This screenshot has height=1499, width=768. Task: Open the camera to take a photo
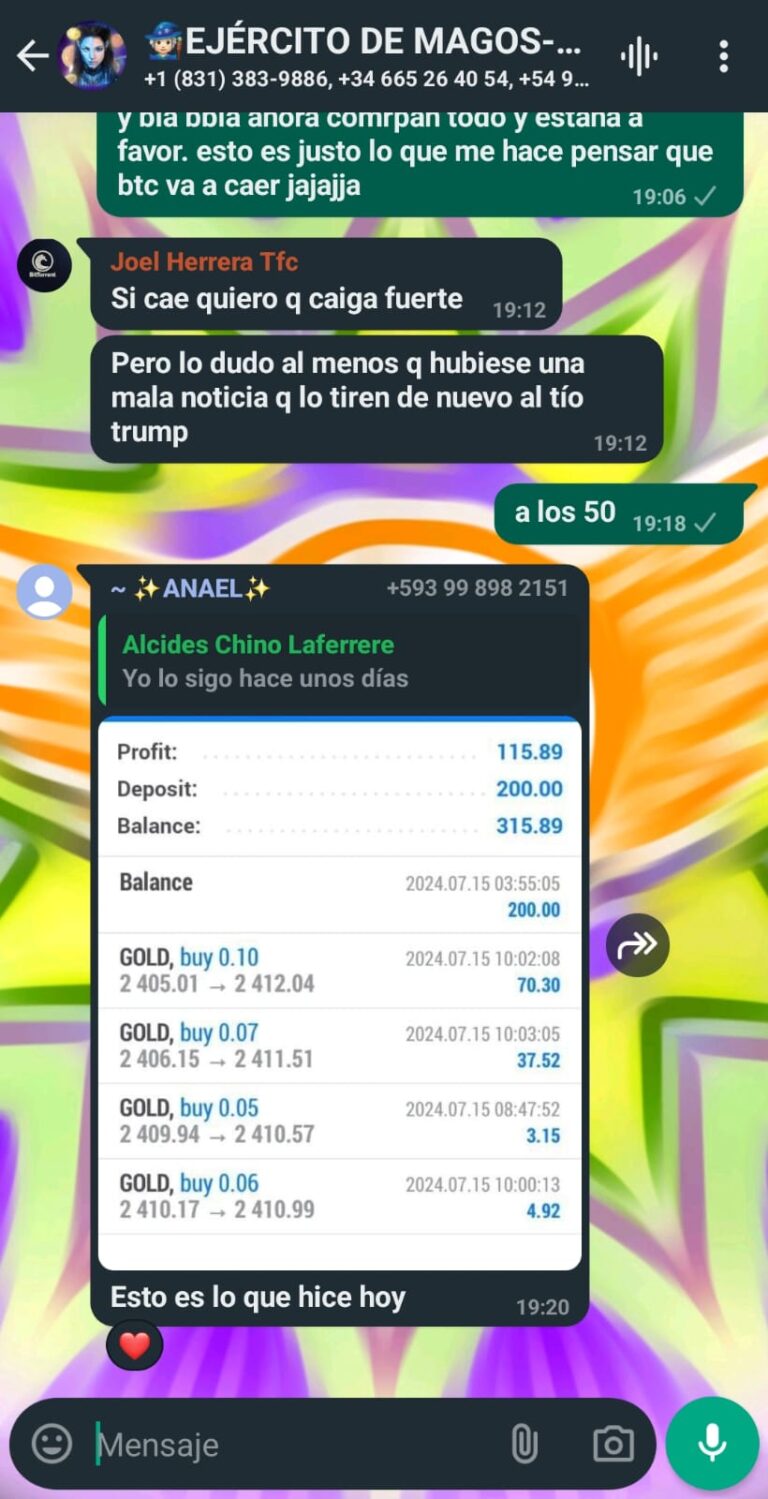[x=612, y=1444]
